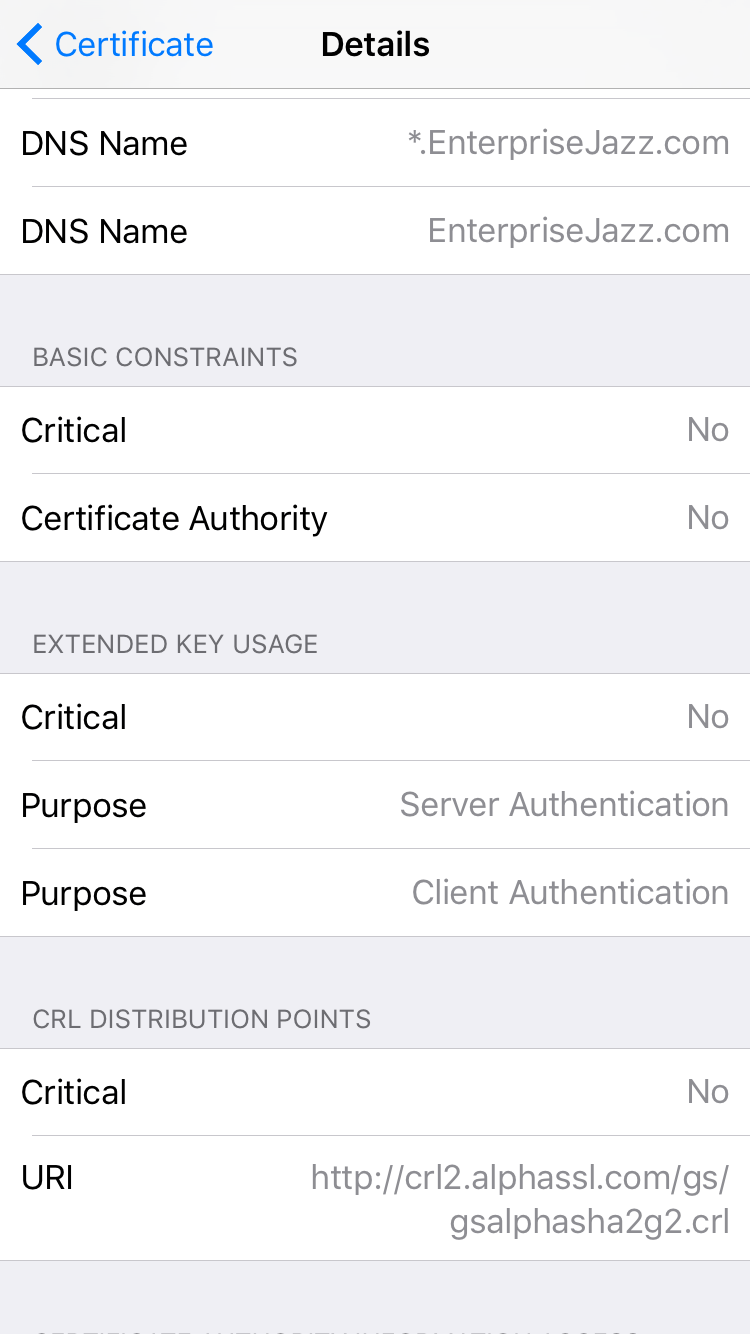750x1334 pixels.
Task: Open the CRL distribution URI link
Action: click(520, 1198)
